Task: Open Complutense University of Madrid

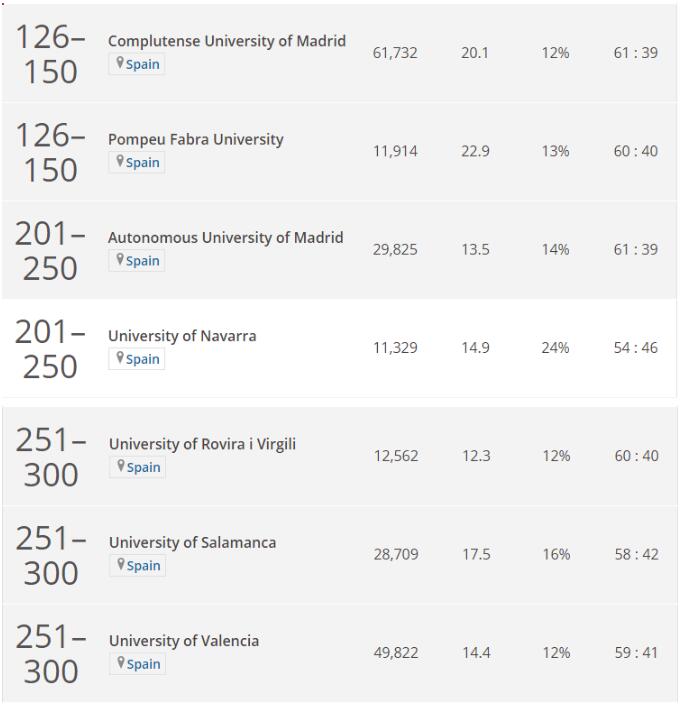Action: tap(226, 41)
